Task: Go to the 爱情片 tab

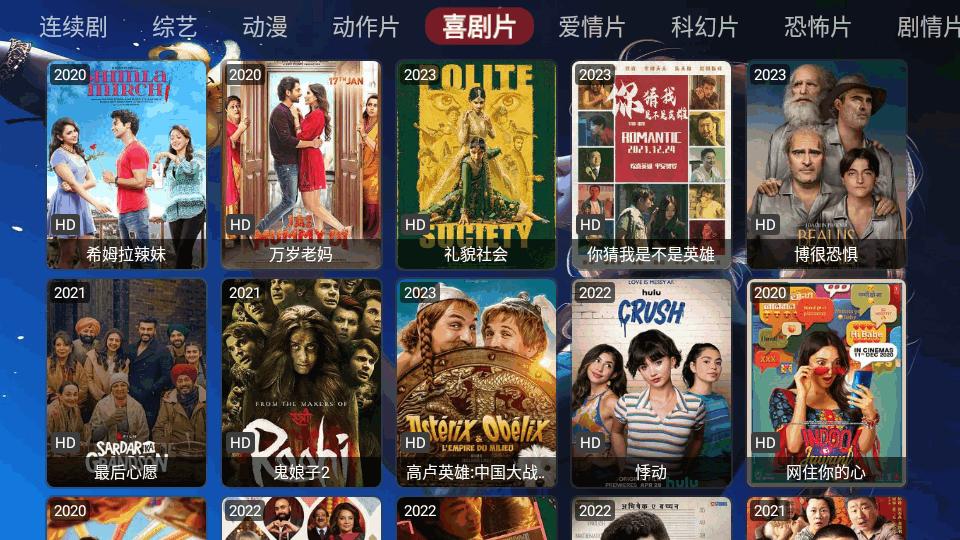Action: 591,27
